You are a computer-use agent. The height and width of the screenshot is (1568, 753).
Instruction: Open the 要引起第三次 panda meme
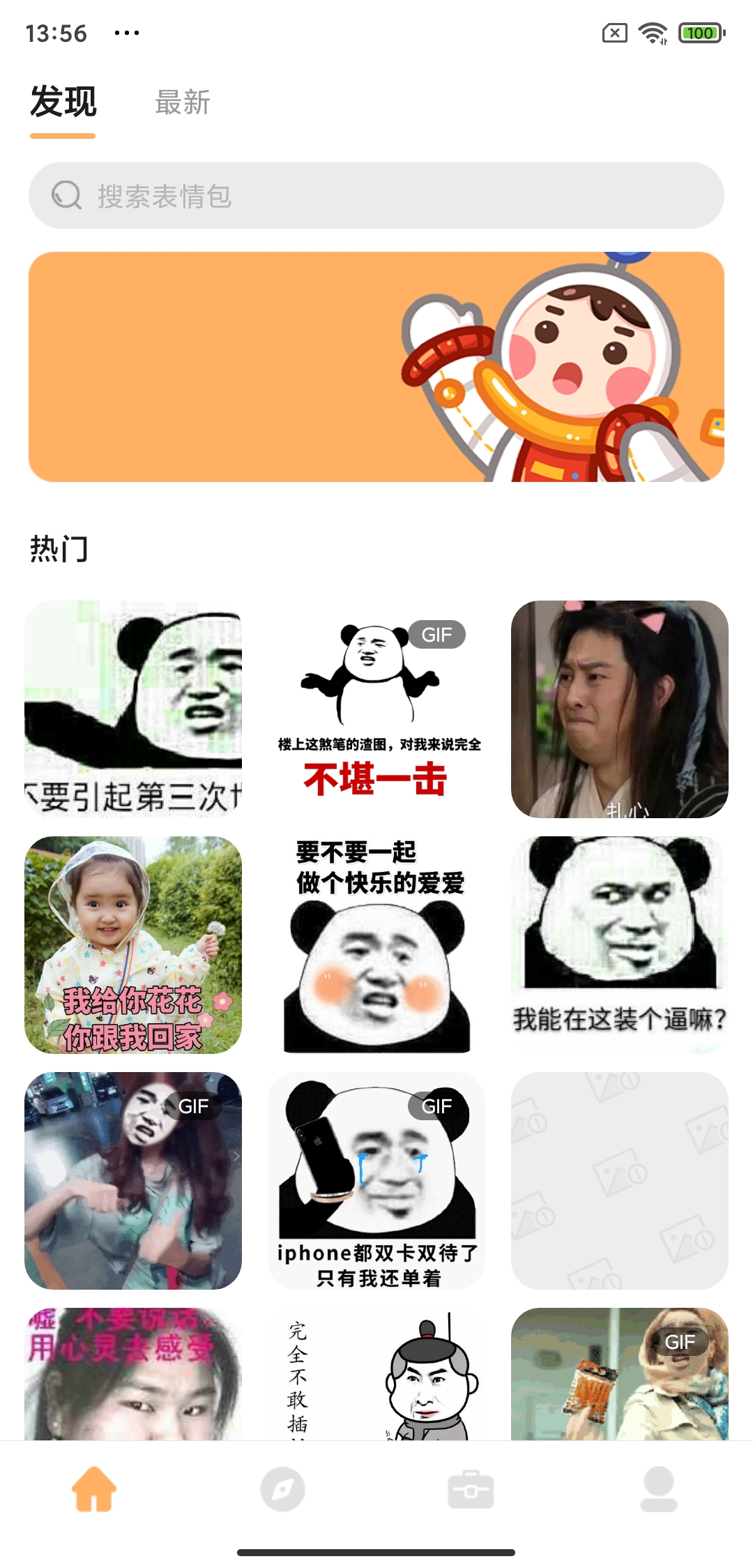133,709
